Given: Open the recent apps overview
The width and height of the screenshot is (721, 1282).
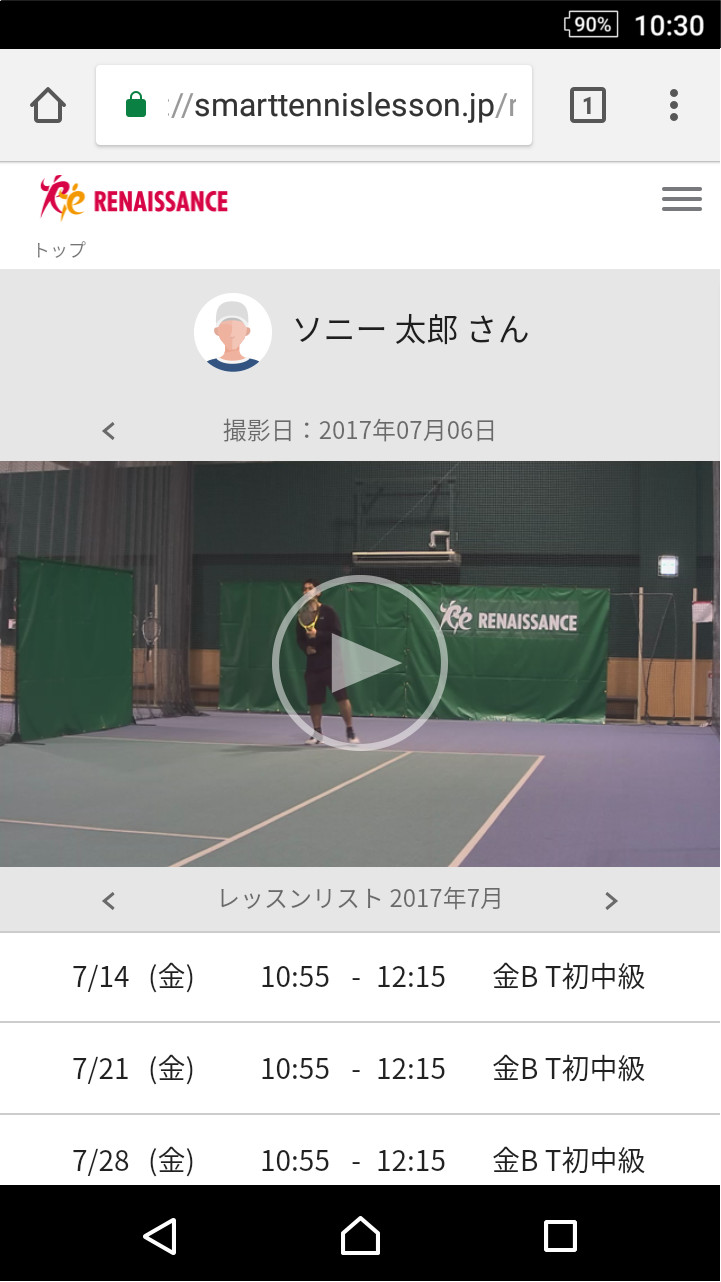Looking at the screenshot, I should click(x=560, y=1236).
